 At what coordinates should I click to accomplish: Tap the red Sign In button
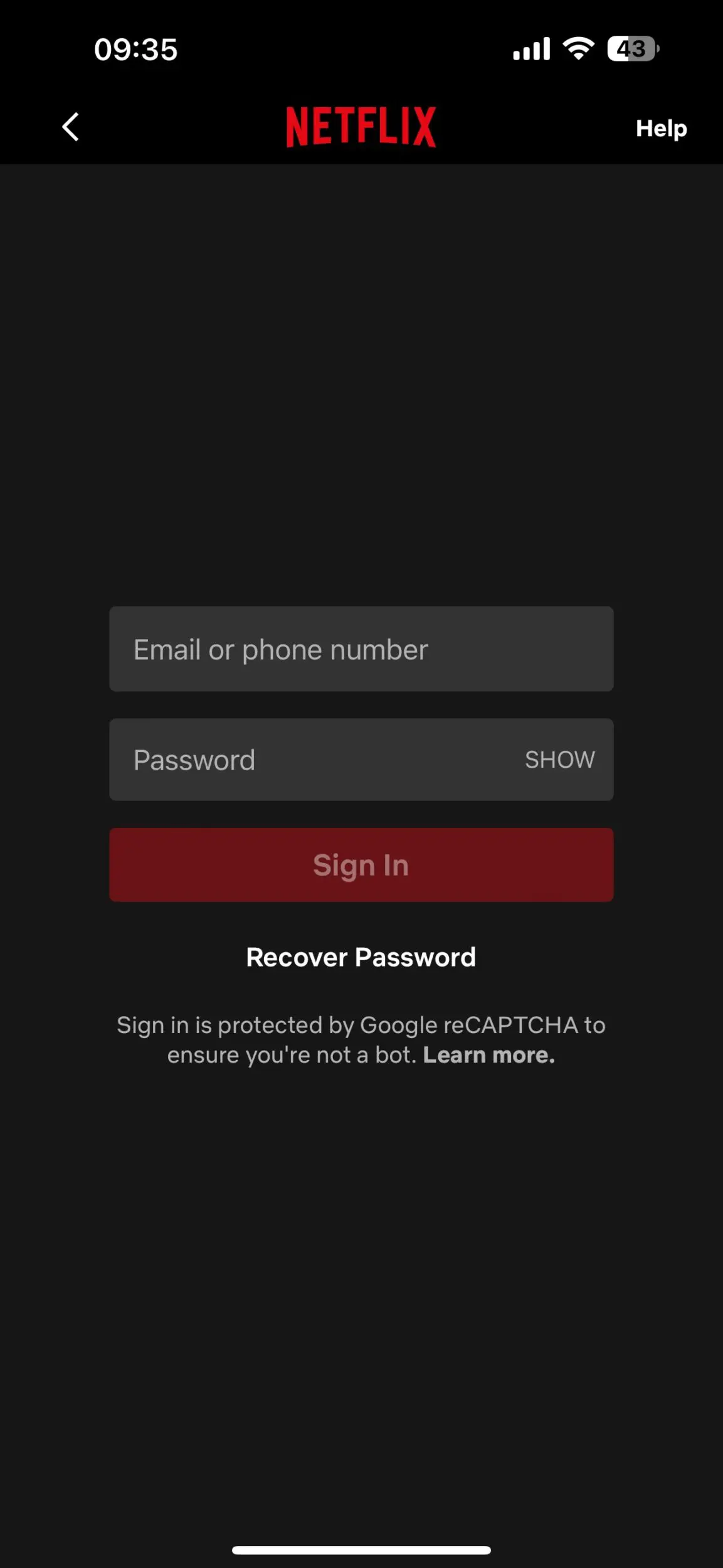tap(361, 865)
